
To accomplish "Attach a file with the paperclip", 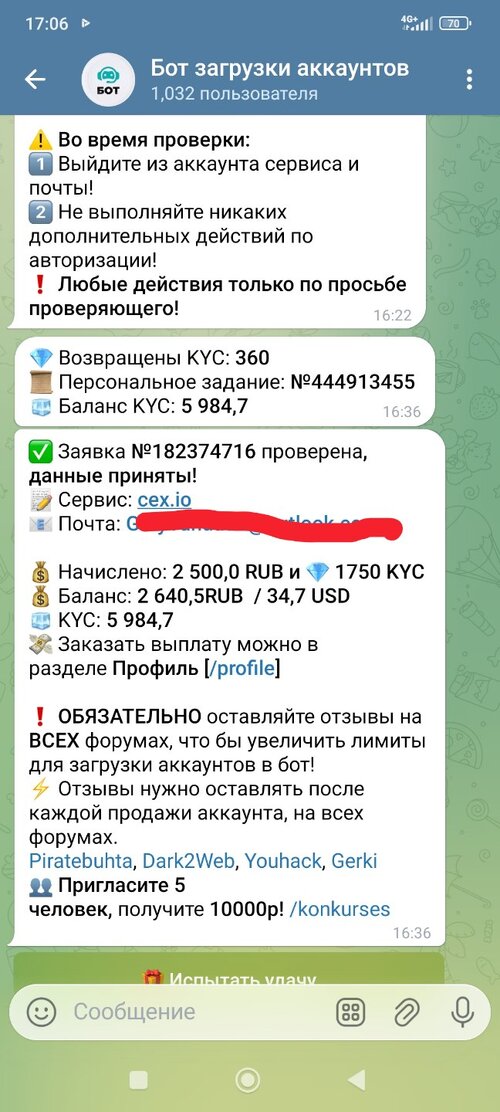I will 406,1012.
